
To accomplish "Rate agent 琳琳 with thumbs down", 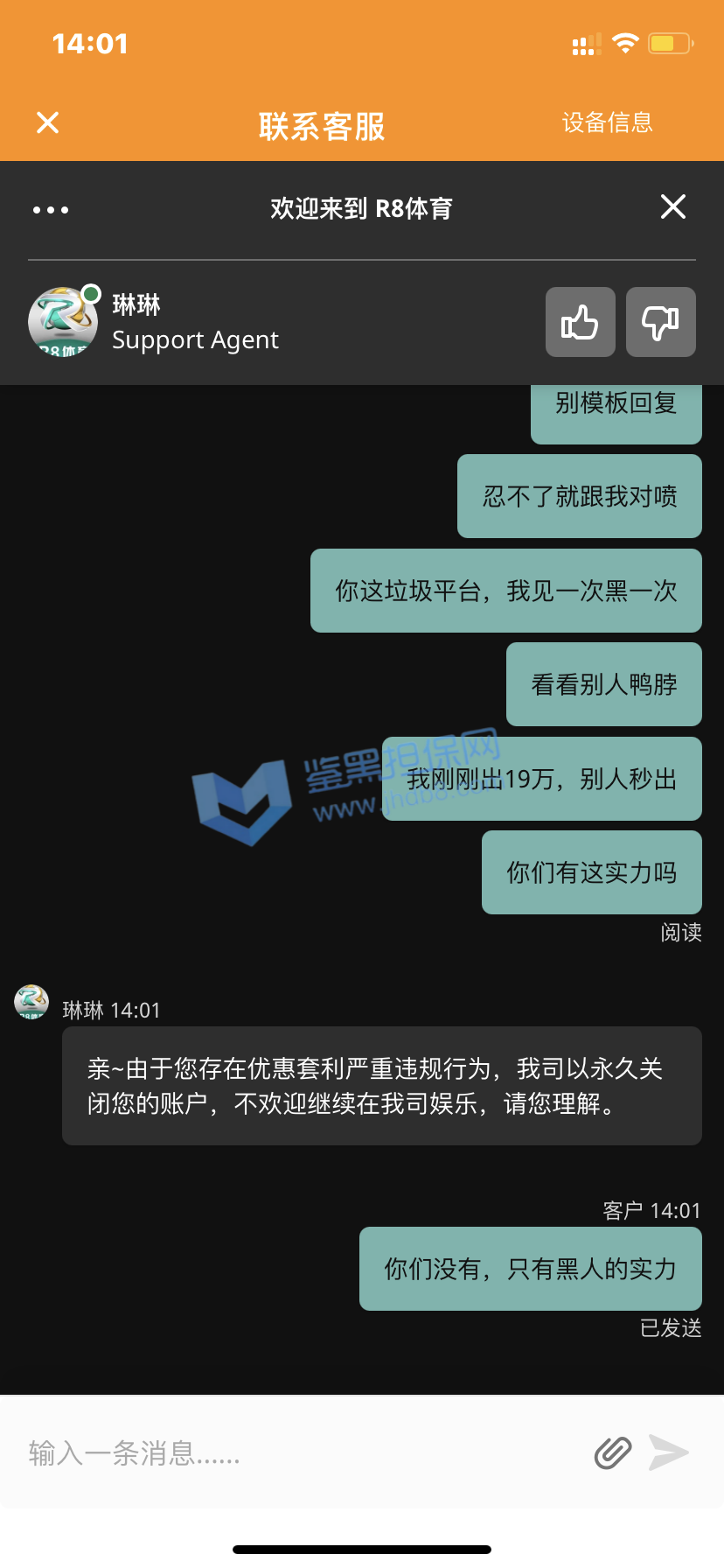I will 660,322.
